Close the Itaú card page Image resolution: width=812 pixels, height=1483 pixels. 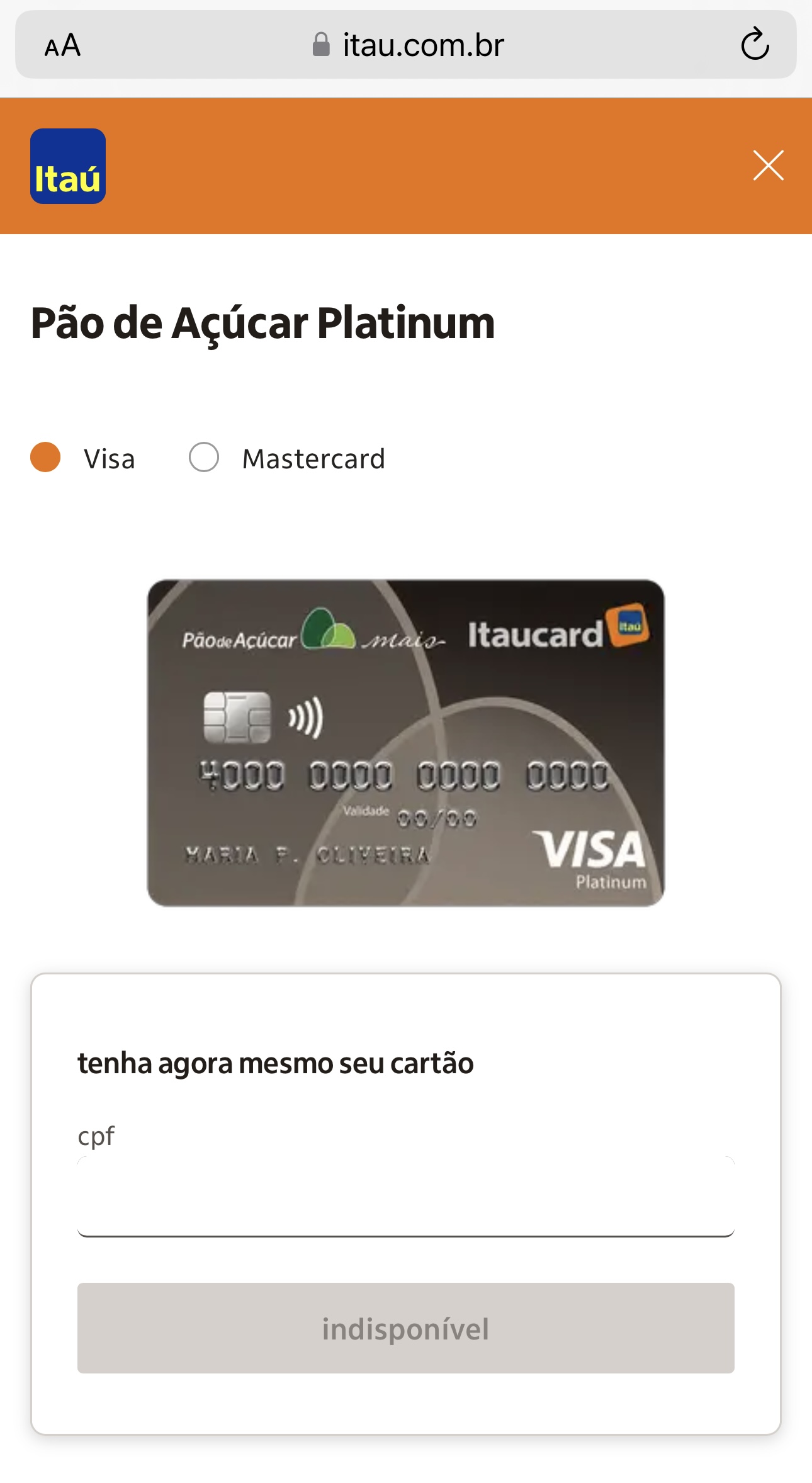click(x=768, y=166)
